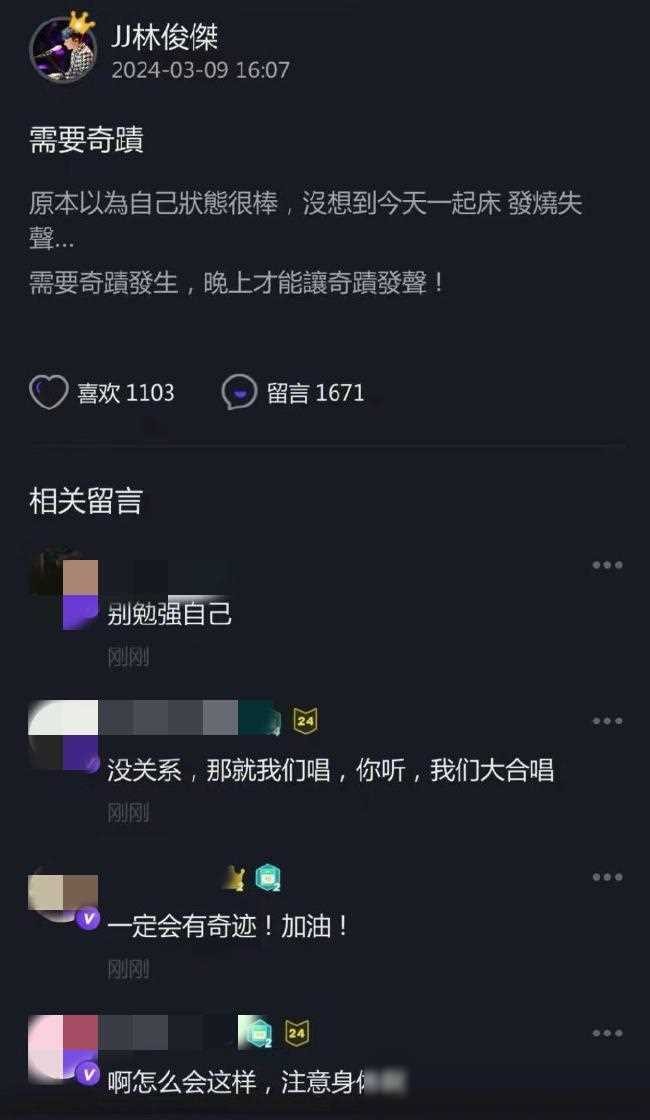This screenshot has width=650, height=1120.
Task: Like the post with the heart icon
Action: [48, 392]
